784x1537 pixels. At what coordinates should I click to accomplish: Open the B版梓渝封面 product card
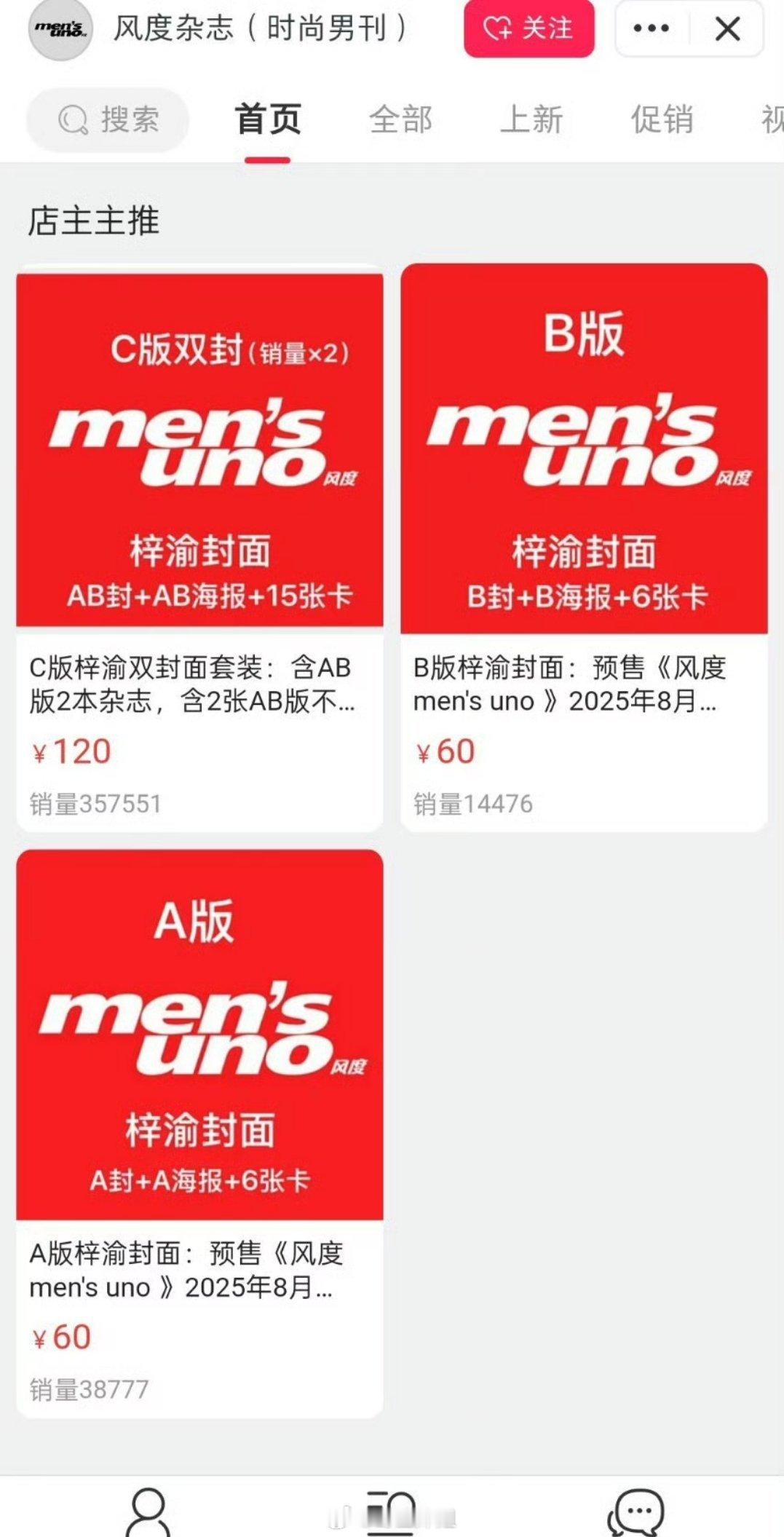pyautogui.click(x=584, y=548)
